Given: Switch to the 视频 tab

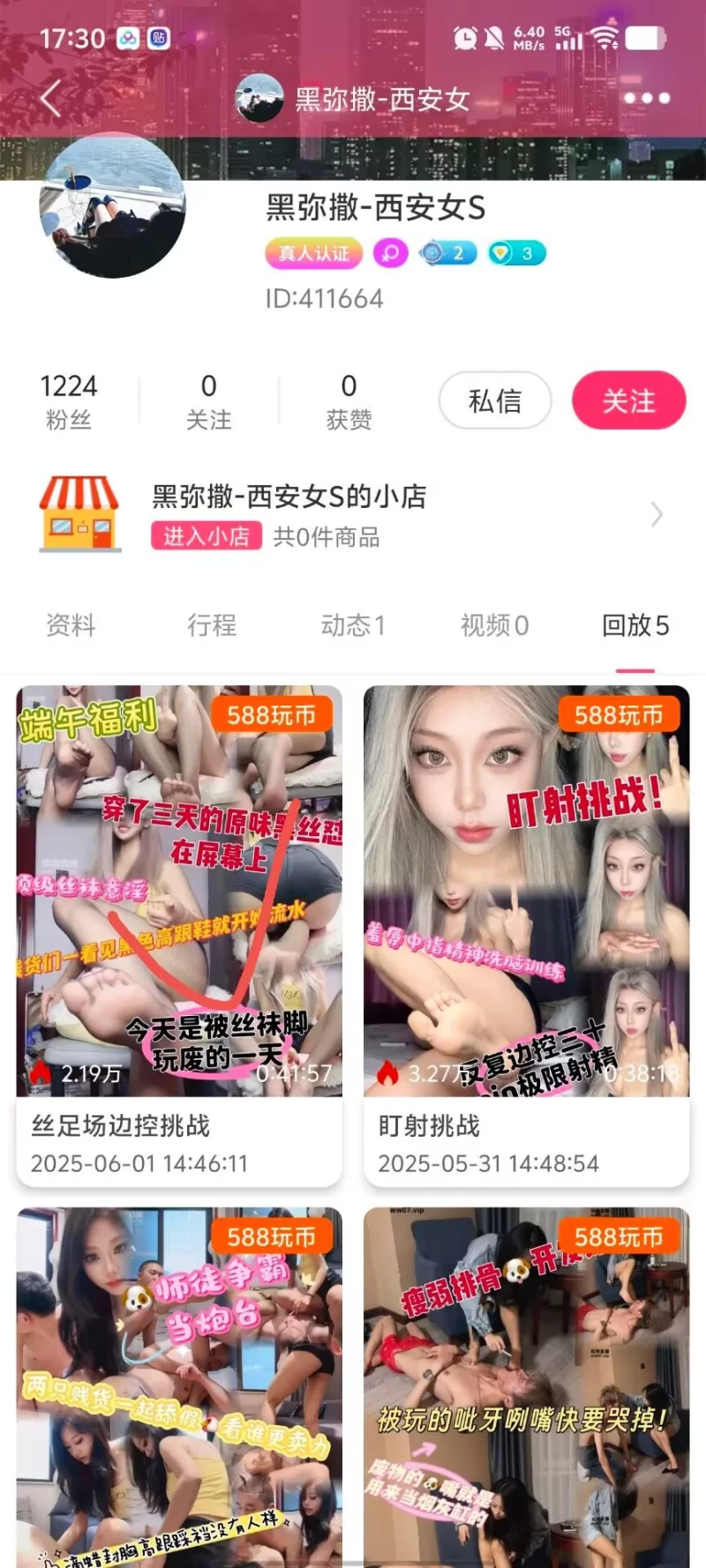Looking at the screenshot, I should (494, 625).
